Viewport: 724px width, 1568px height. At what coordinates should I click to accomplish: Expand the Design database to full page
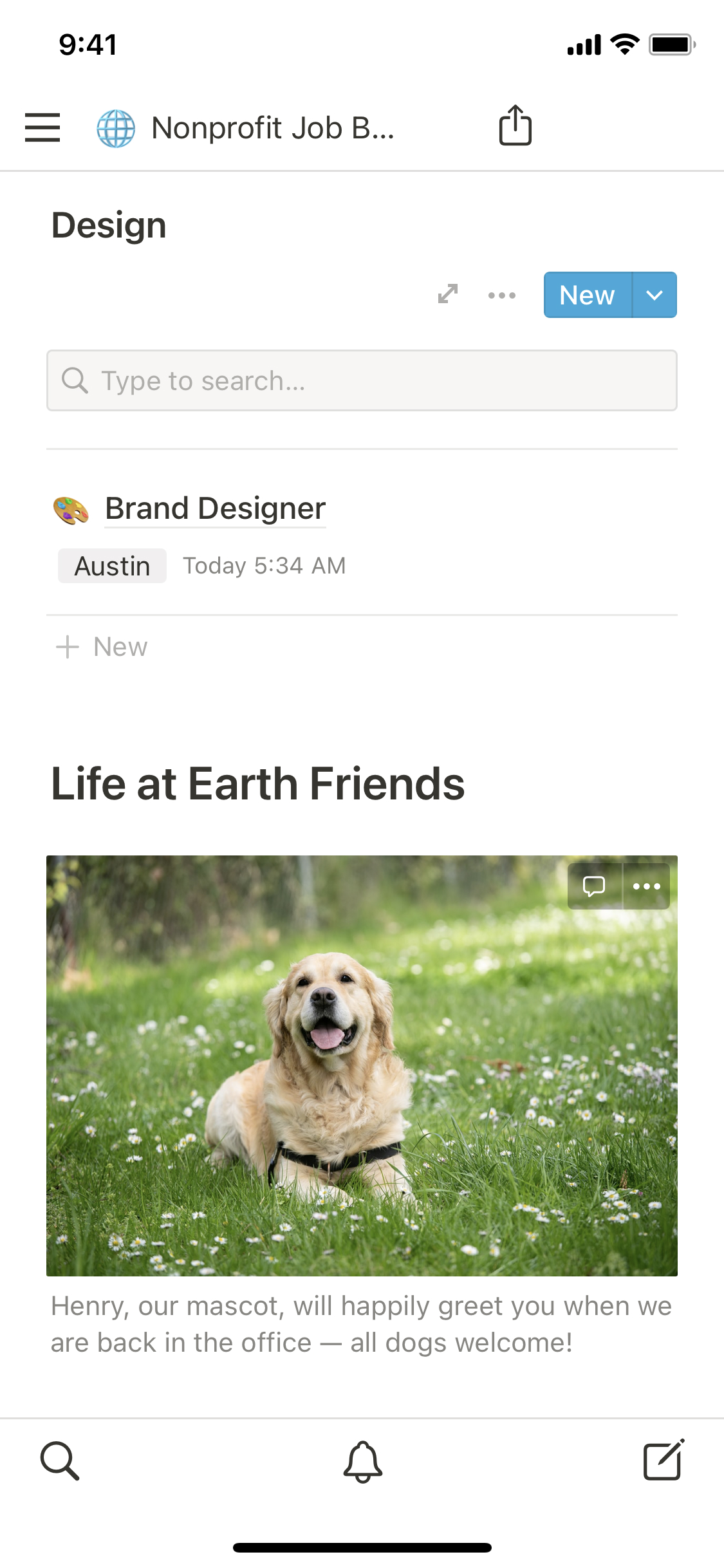tap(447, 295)
